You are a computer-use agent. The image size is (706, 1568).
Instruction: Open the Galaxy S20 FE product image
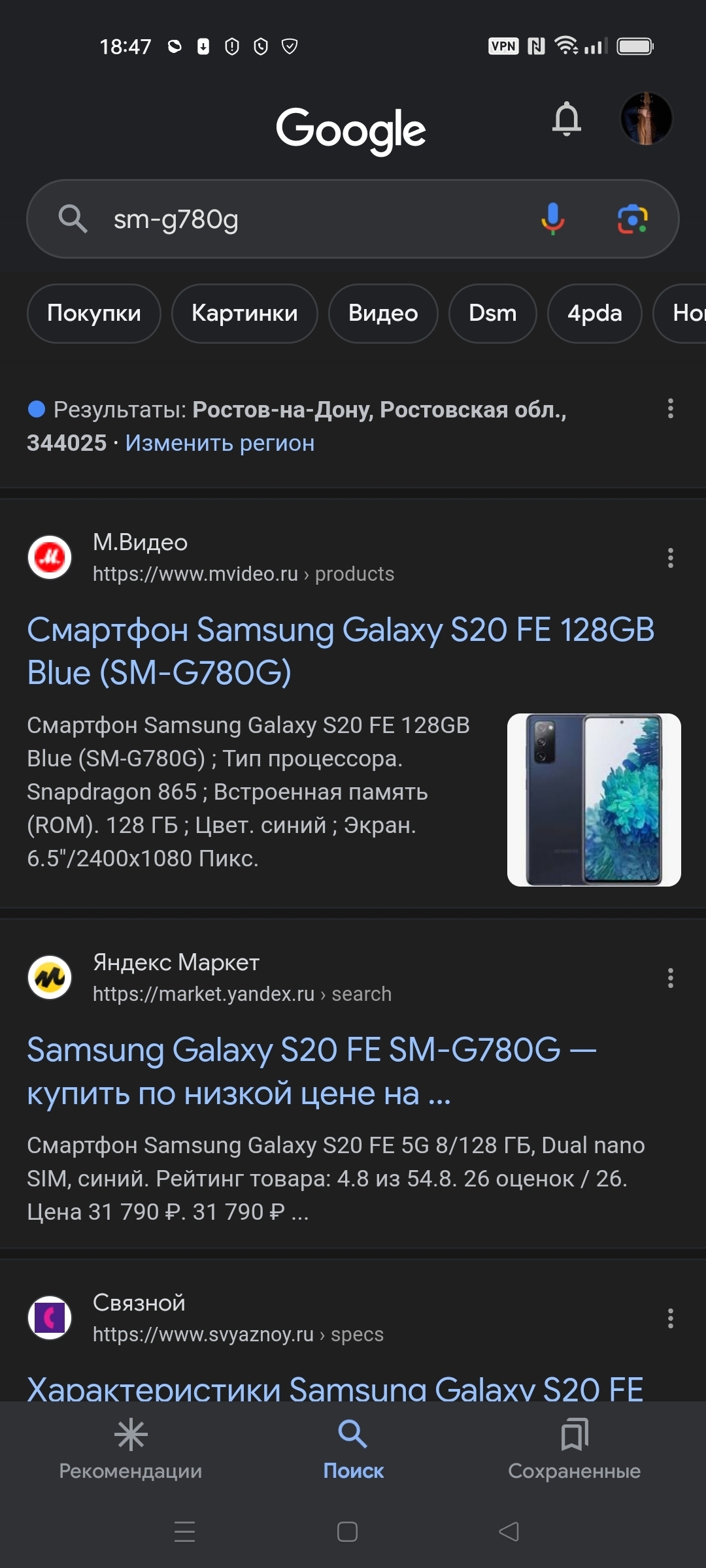tap(594, 800)
